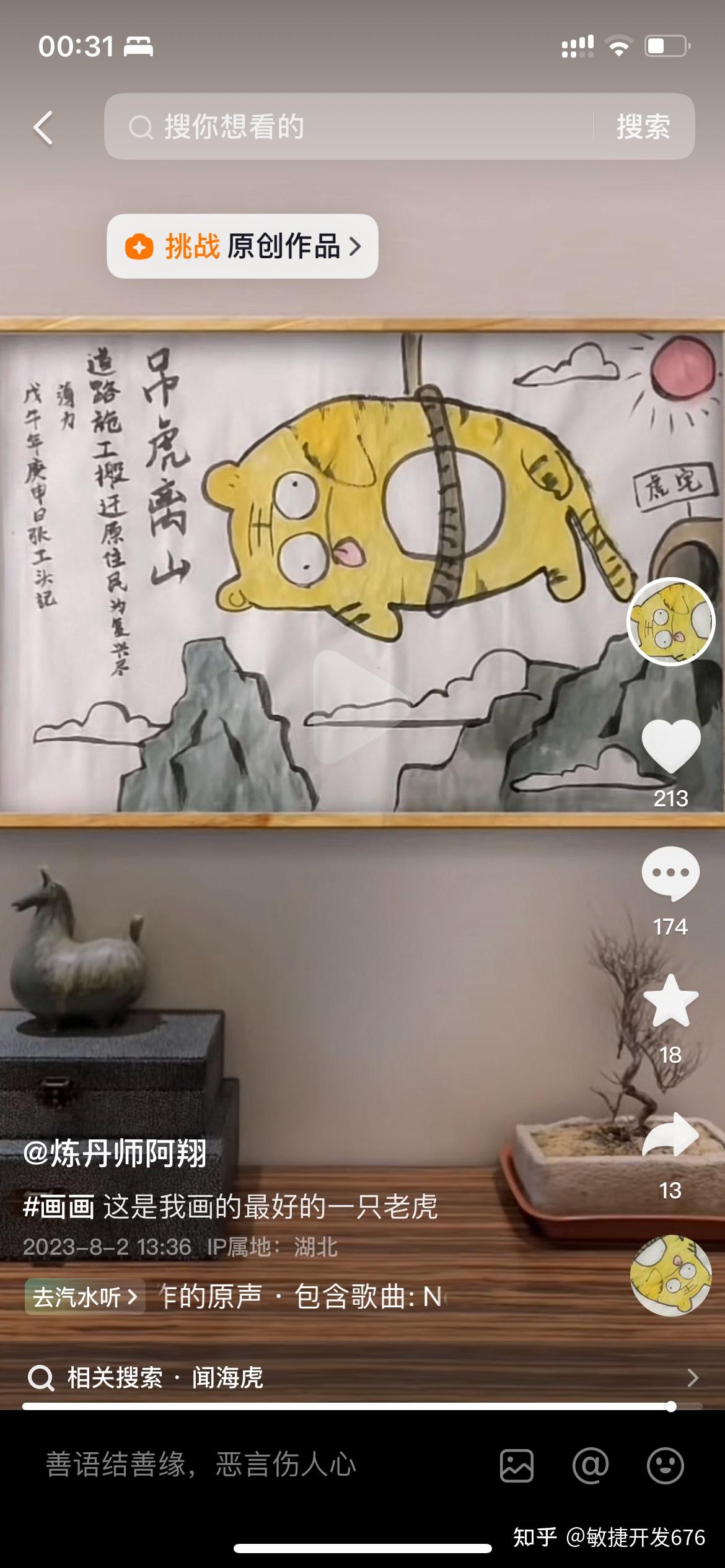The width and height of the screenshot is (725, 1568).
Task: Open the spinning music disc
Action: pos(670,1275)
